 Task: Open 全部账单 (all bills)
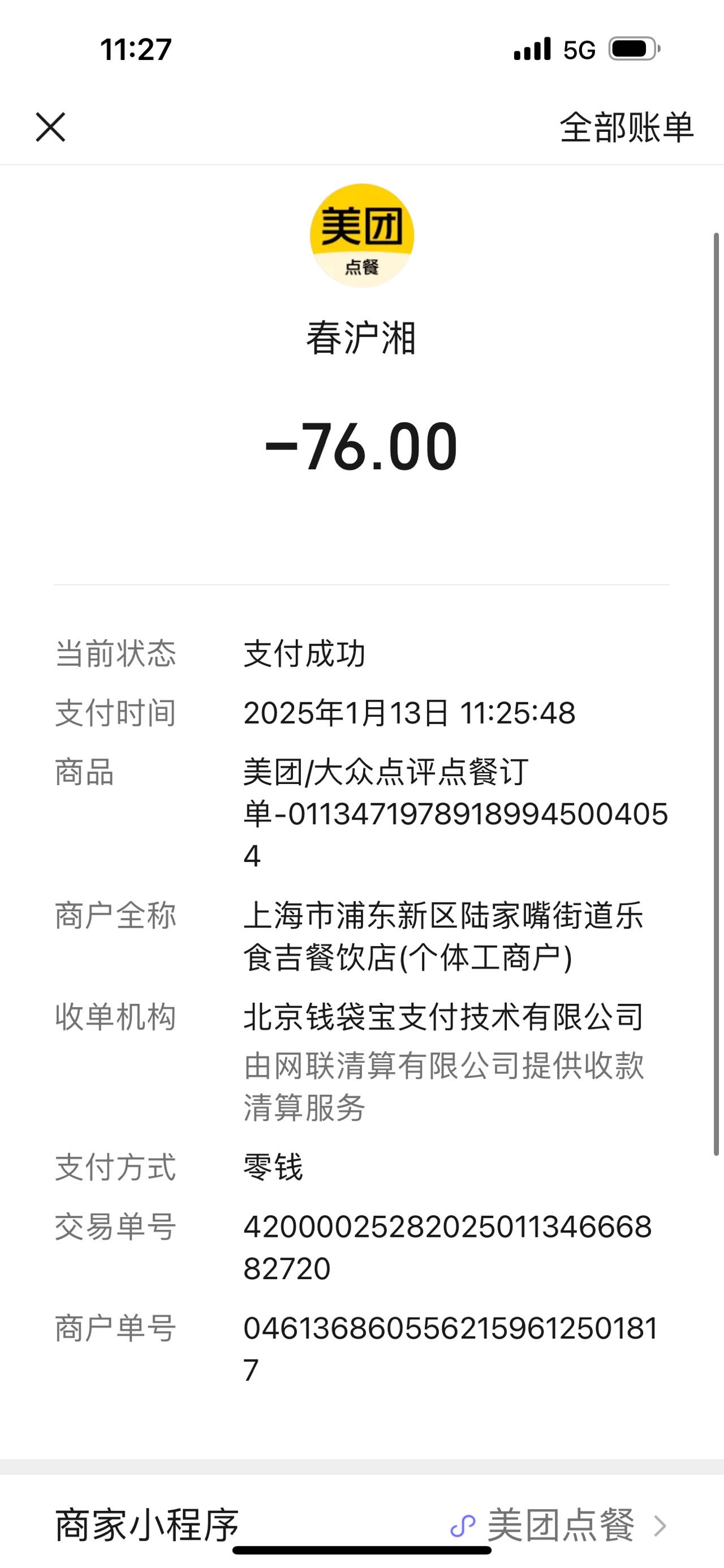pos(627,127)
